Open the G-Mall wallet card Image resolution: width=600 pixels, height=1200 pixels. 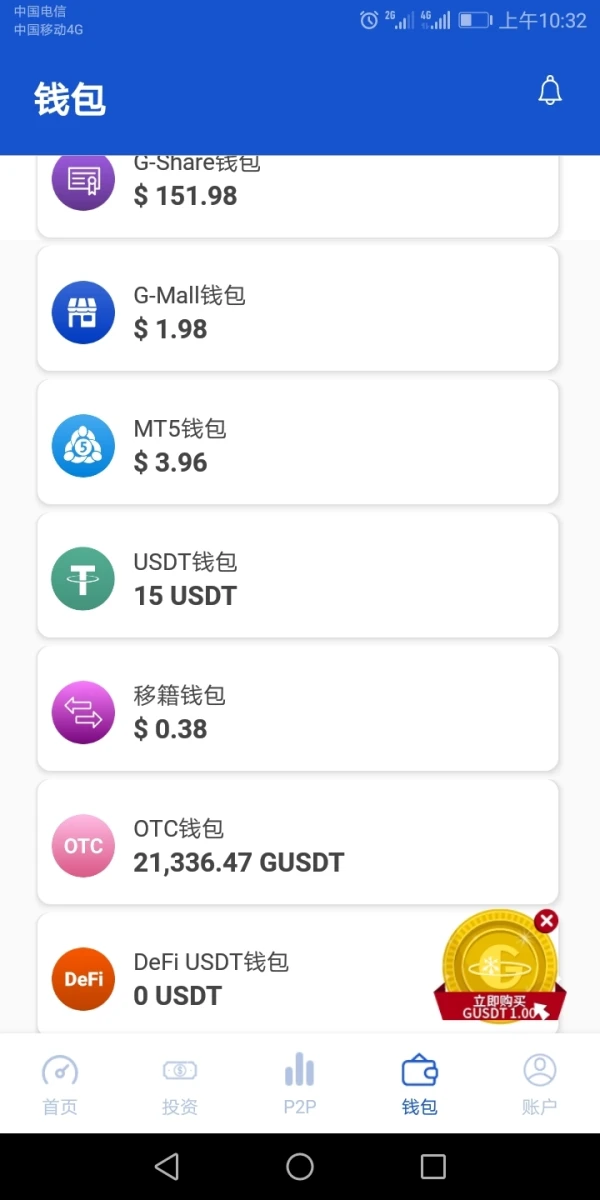pyautogui.click(x=297, y=310)
